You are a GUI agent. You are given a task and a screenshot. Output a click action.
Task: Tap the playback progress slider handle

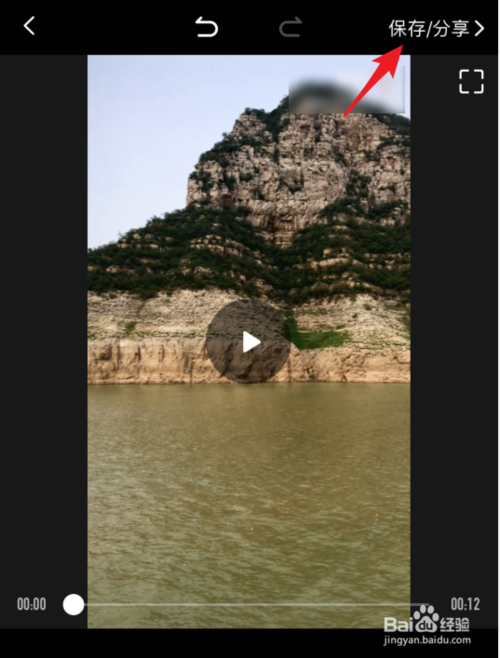73,604
